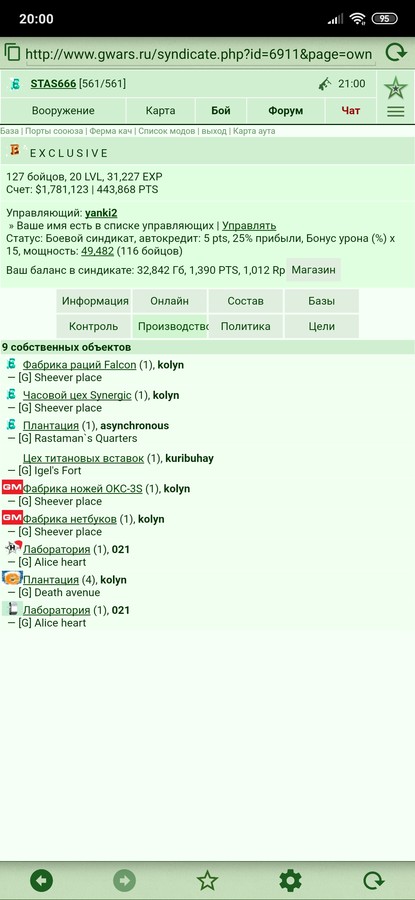This screenshot has width=415, height=900.
Task: Tap the URL address field
Action: point(199,55)
